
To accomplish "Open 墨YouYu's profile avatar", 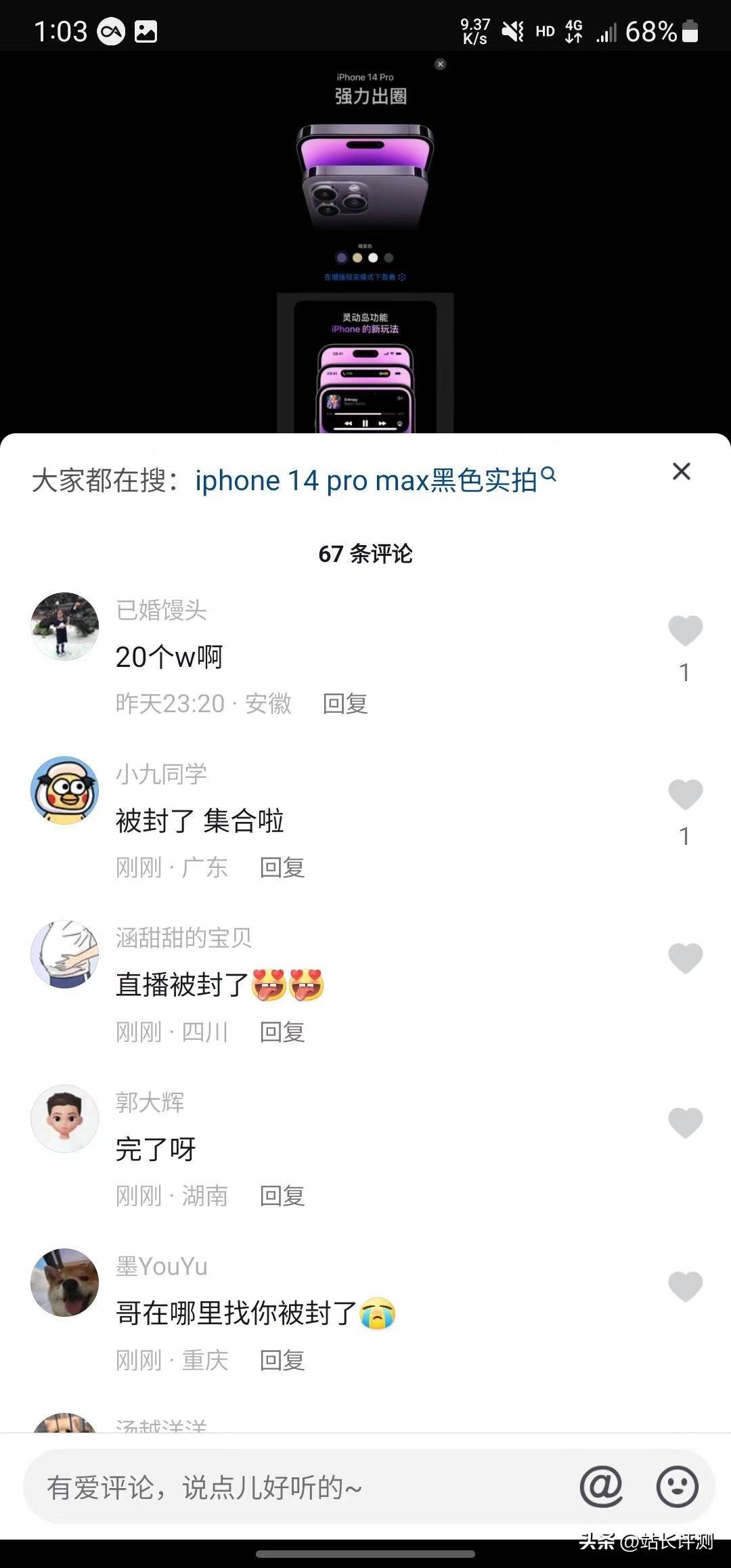I will tap(64, 1282).
